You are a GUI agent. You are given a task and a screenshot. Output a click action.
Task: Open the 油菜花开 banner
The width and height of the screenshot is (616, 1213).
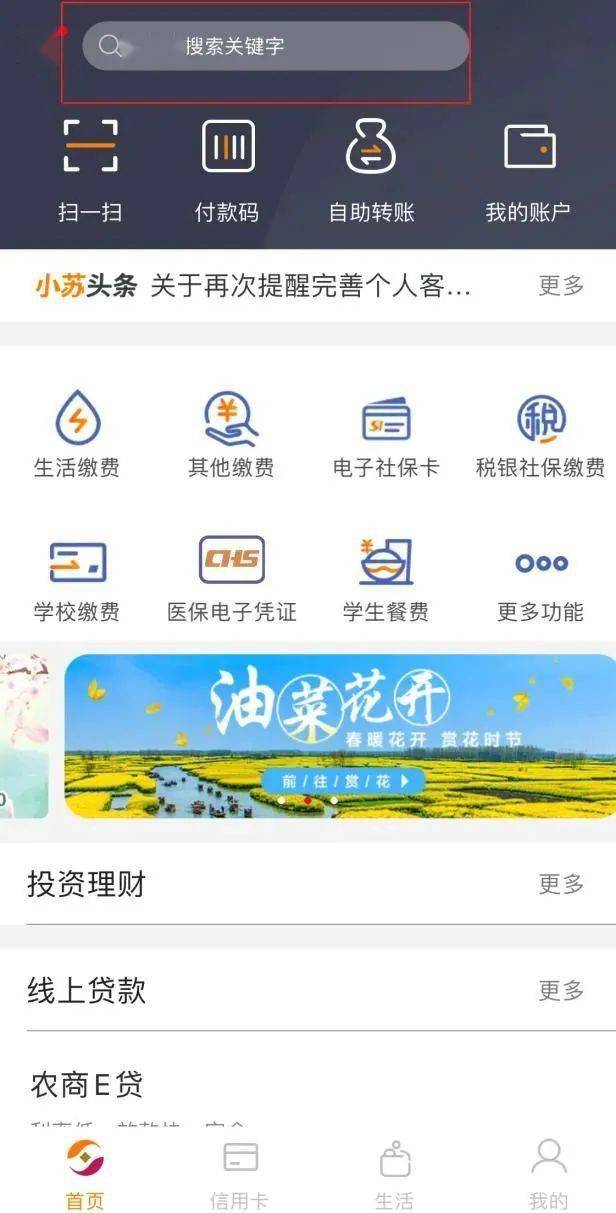click(x=340, y=735)
